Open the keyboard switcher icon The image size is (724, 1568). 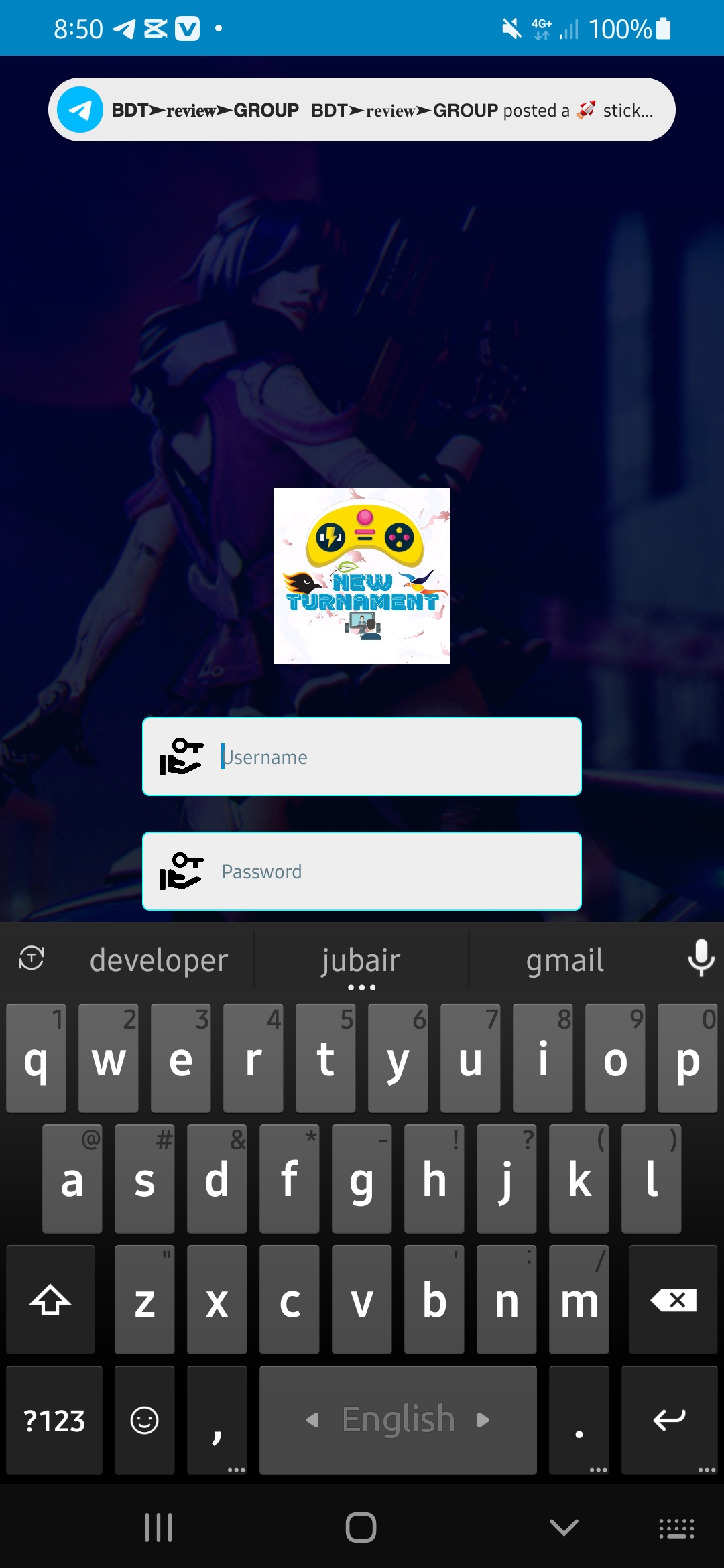click(676, 1528)
